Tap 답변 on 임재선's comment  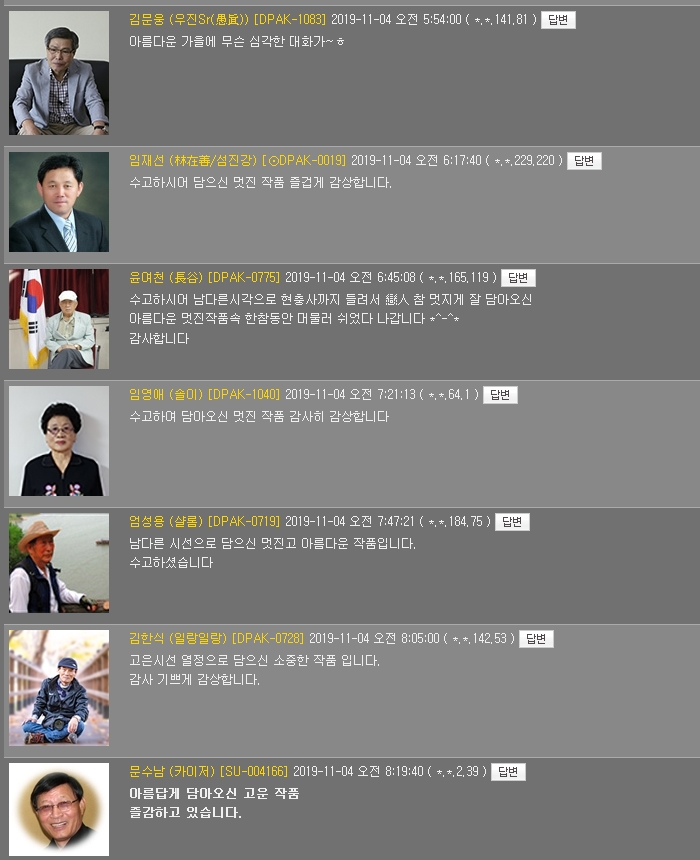(x=584, y=161)
